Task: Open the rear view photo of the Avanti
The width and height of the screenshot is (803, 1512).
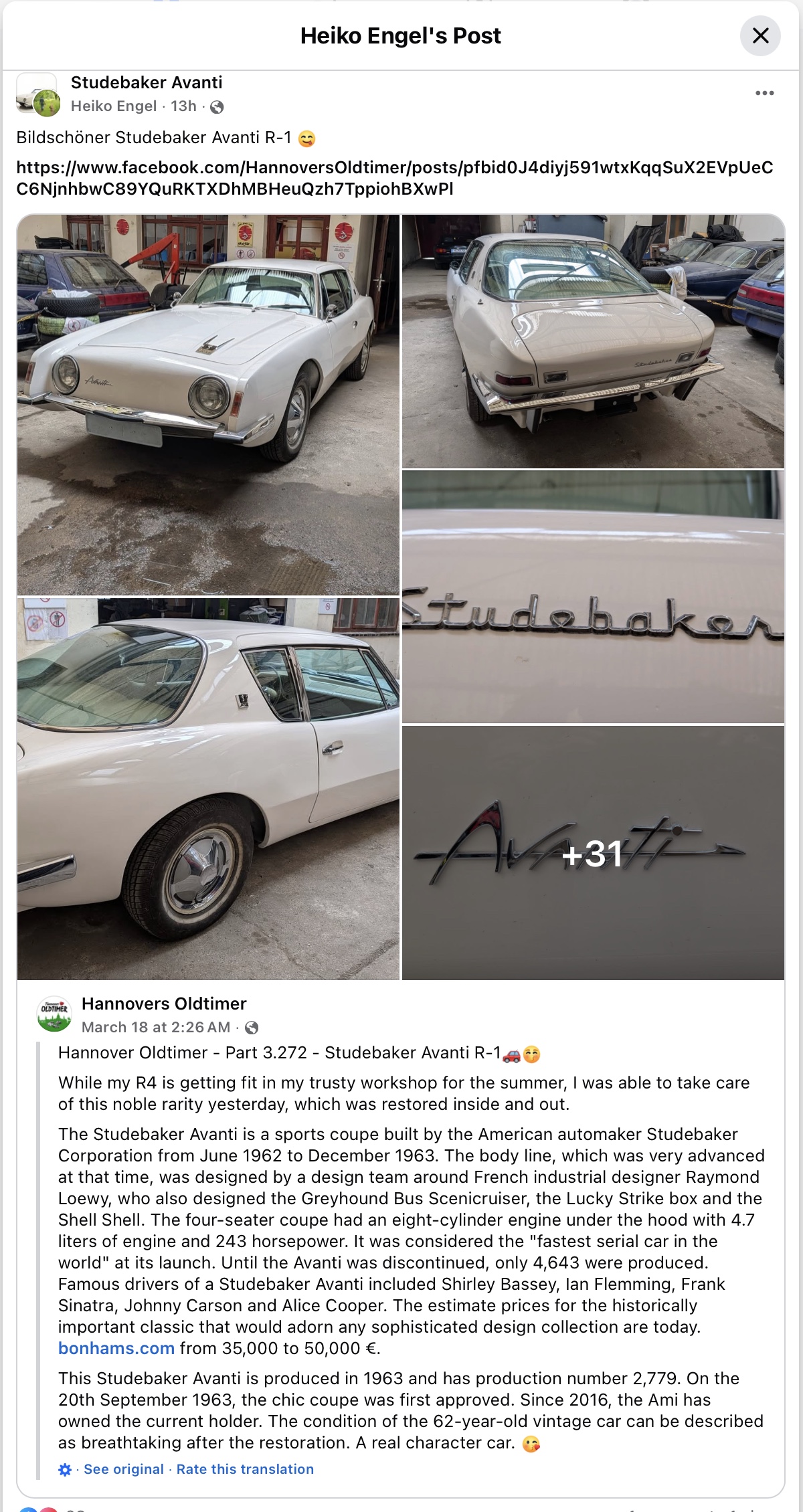Action: [x=593, y=341]
